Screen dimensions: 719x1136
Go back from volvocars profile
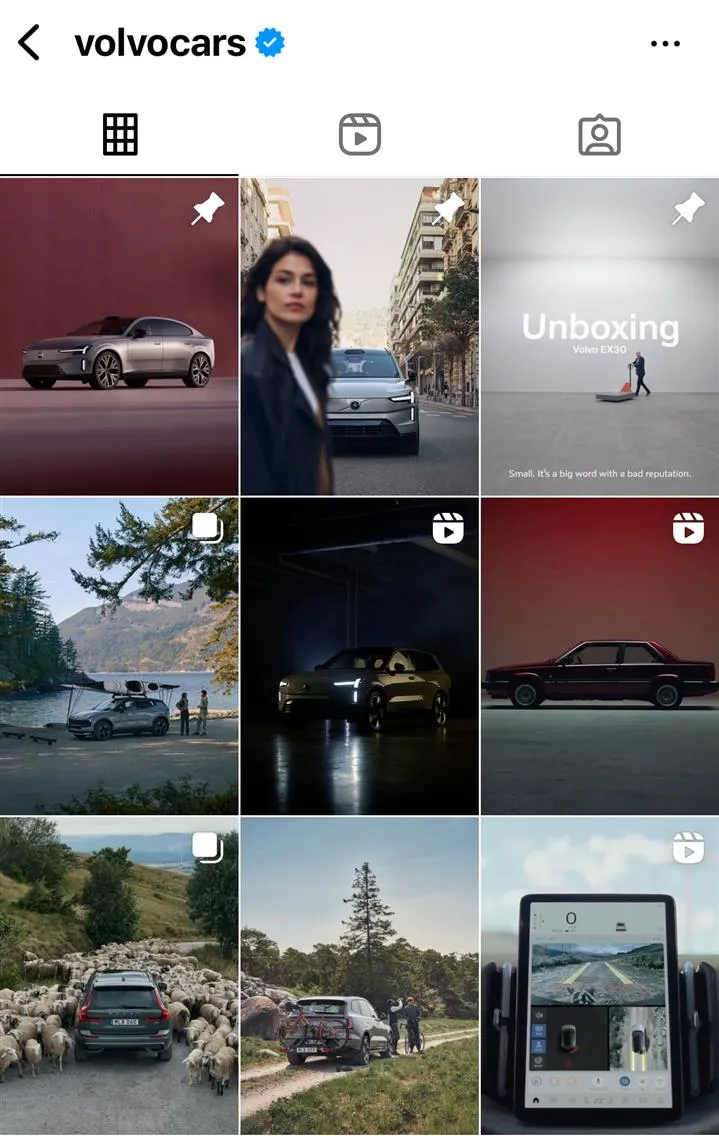(x=30, y=43)
